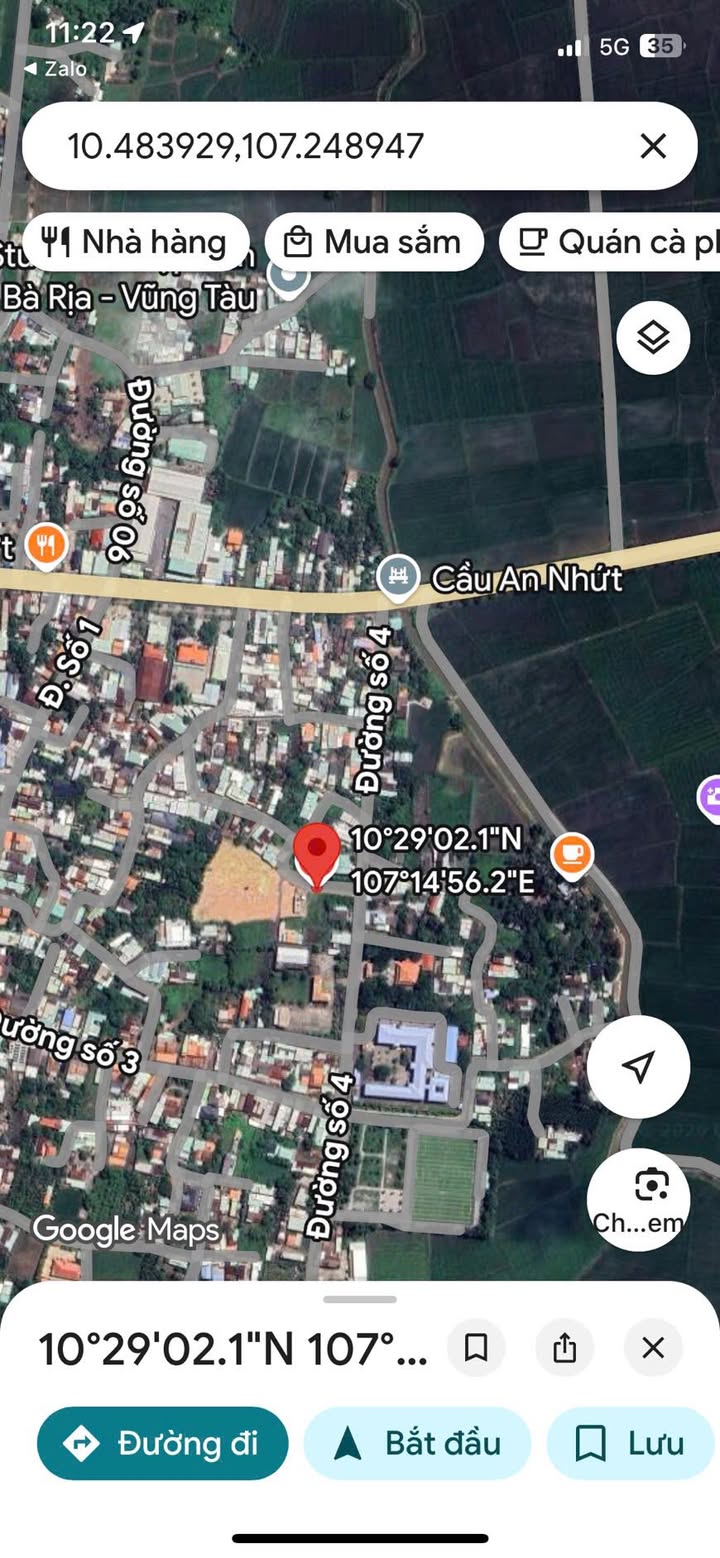This screenshot has width=720, height=1558.
Task: Open the map layers button
Action: pos(652,338)
